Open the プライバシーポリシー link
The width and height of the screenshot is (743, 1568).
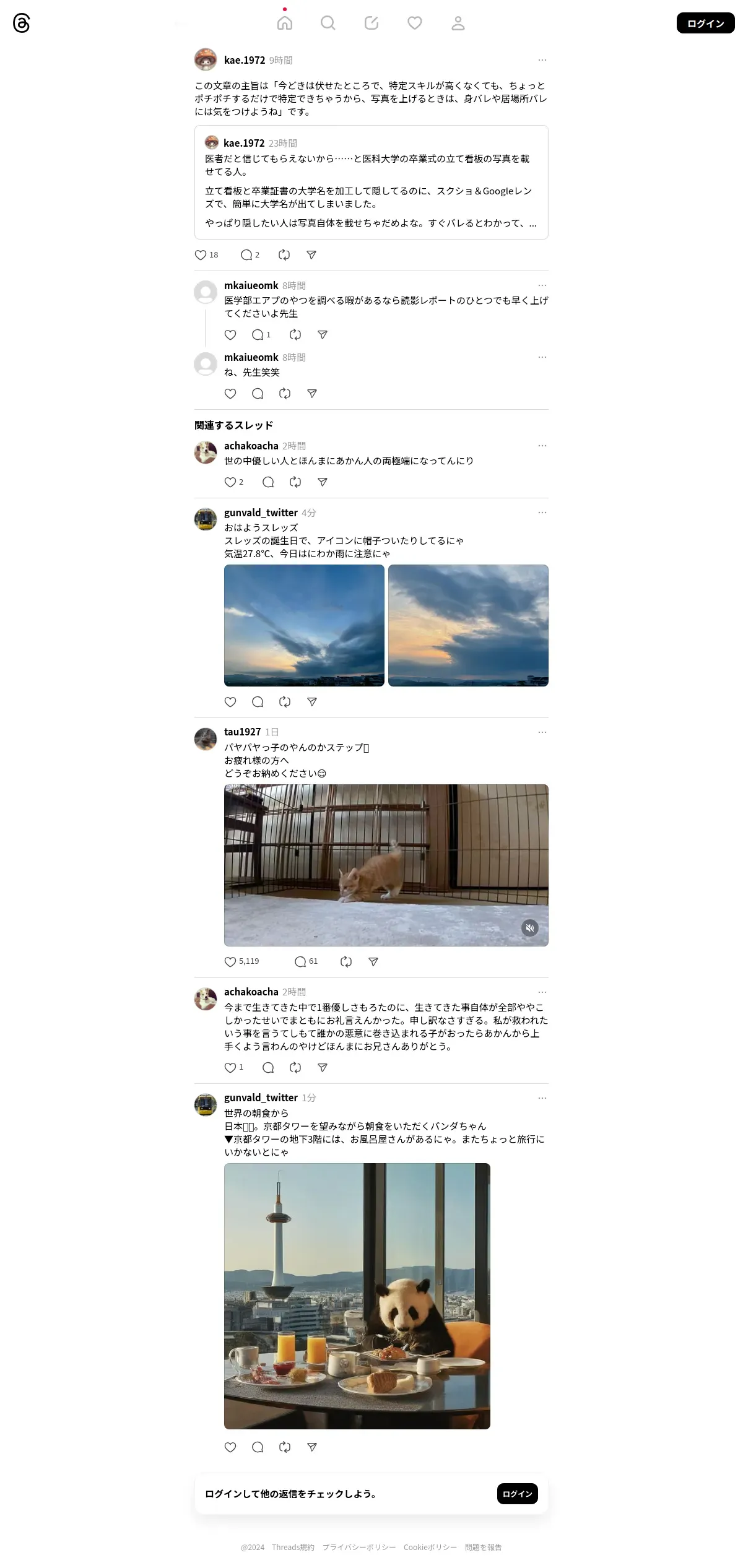(x=359, y=1547)
